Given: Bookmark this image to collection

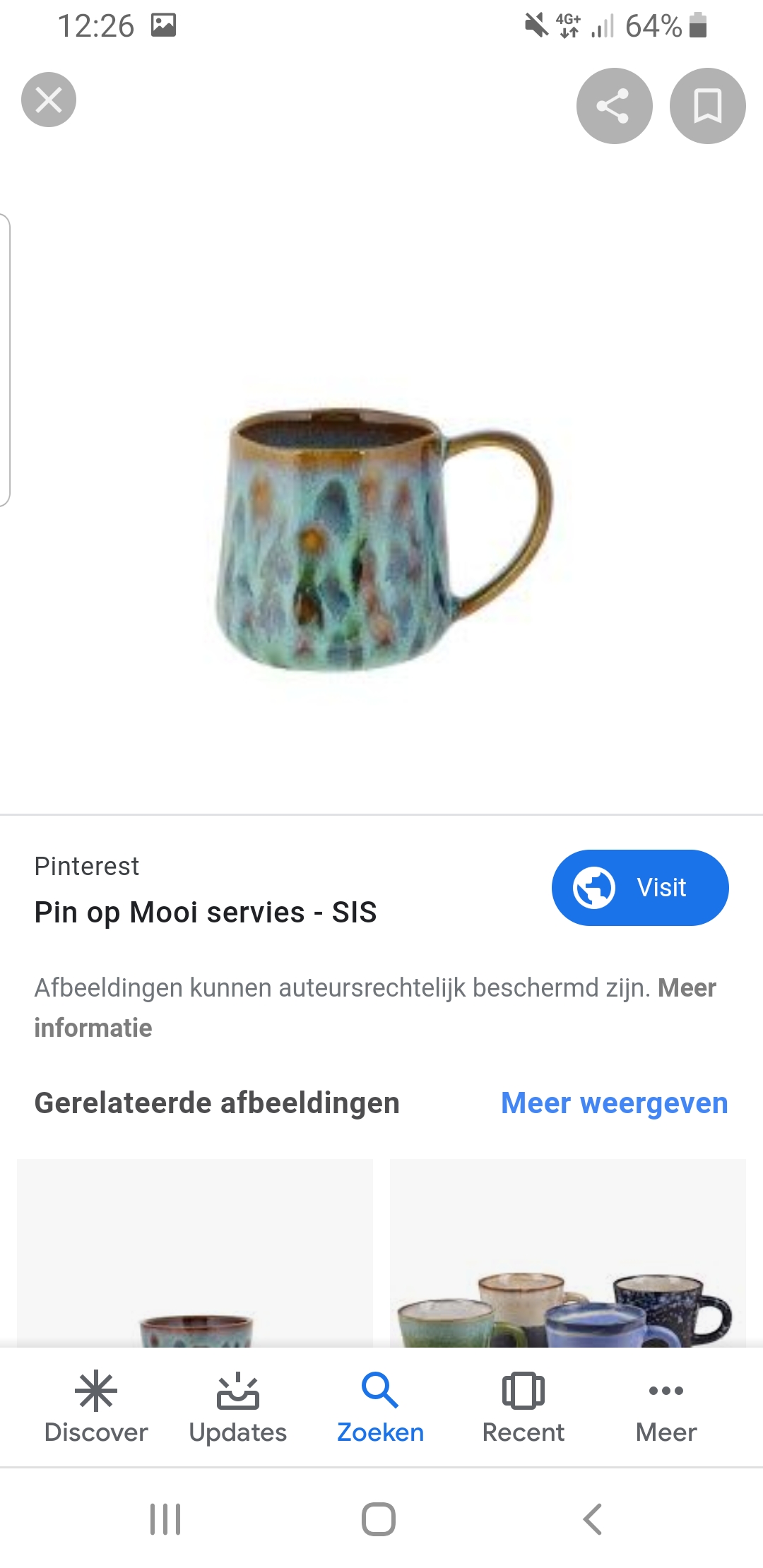Looking at the screenshot, I should click(x=707, y=106).
